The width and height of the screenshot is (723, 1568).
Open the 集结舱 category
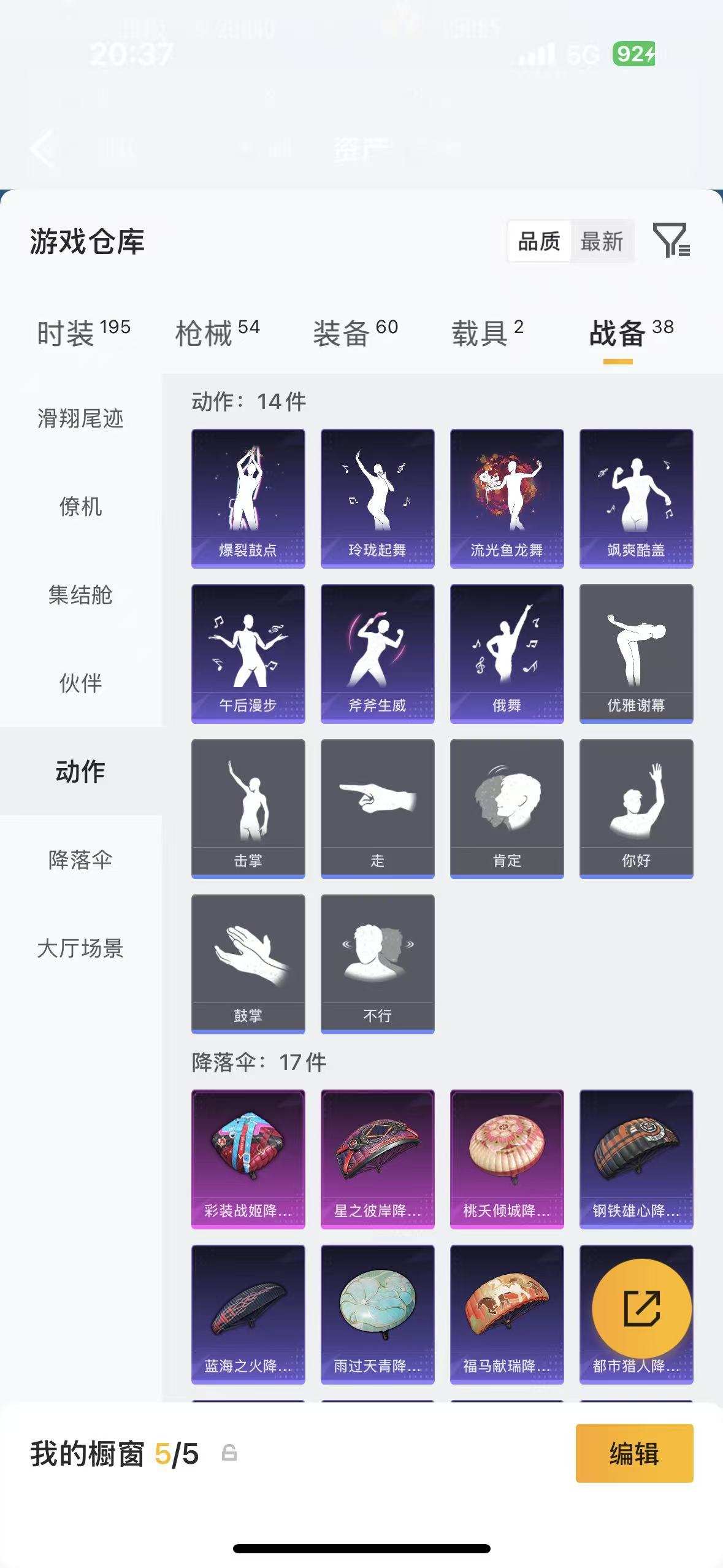[80, 596]
